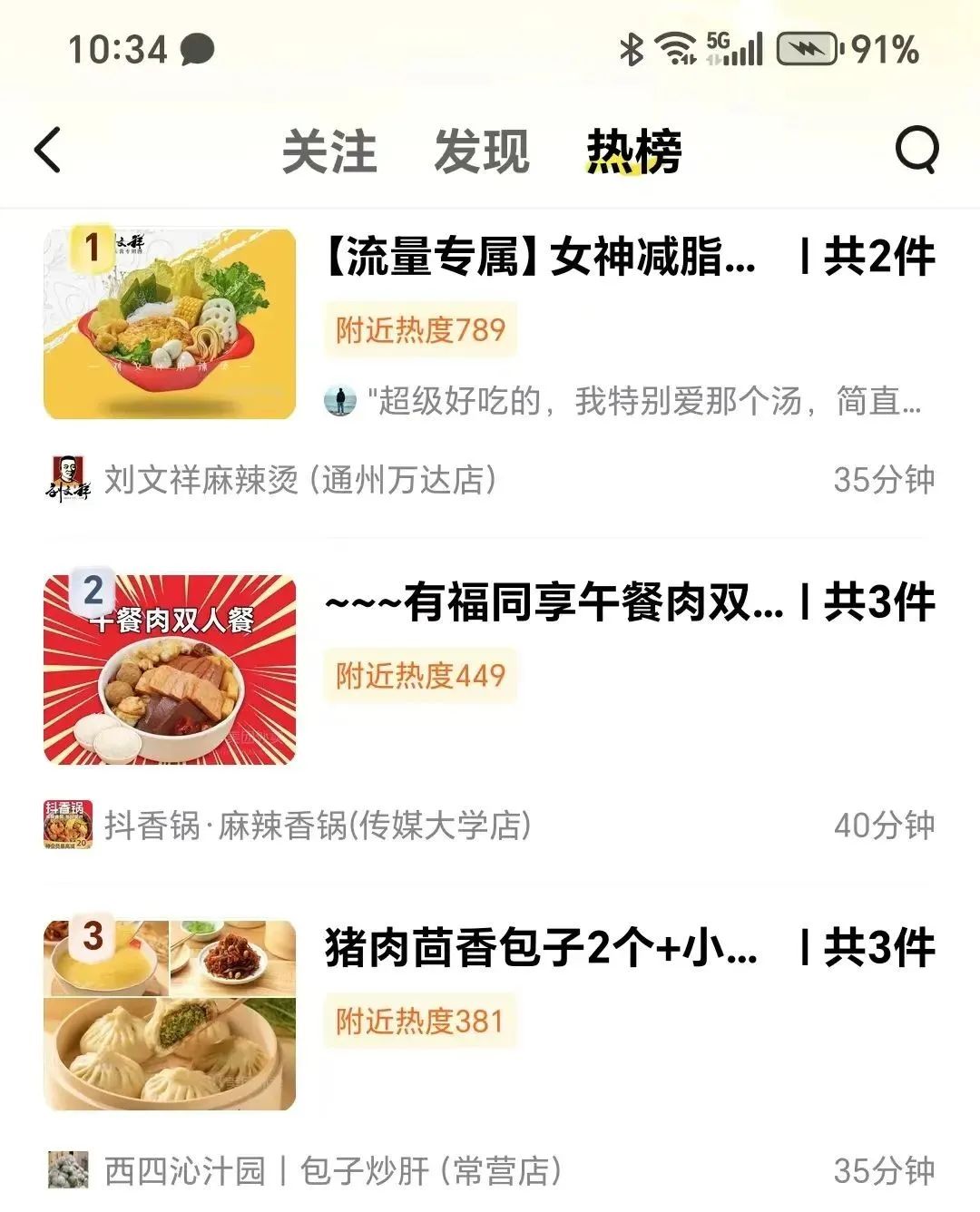
Task: Visit store 抖香锅·麻辣香锅(传媒大学店)
Action: click(318, 826)
